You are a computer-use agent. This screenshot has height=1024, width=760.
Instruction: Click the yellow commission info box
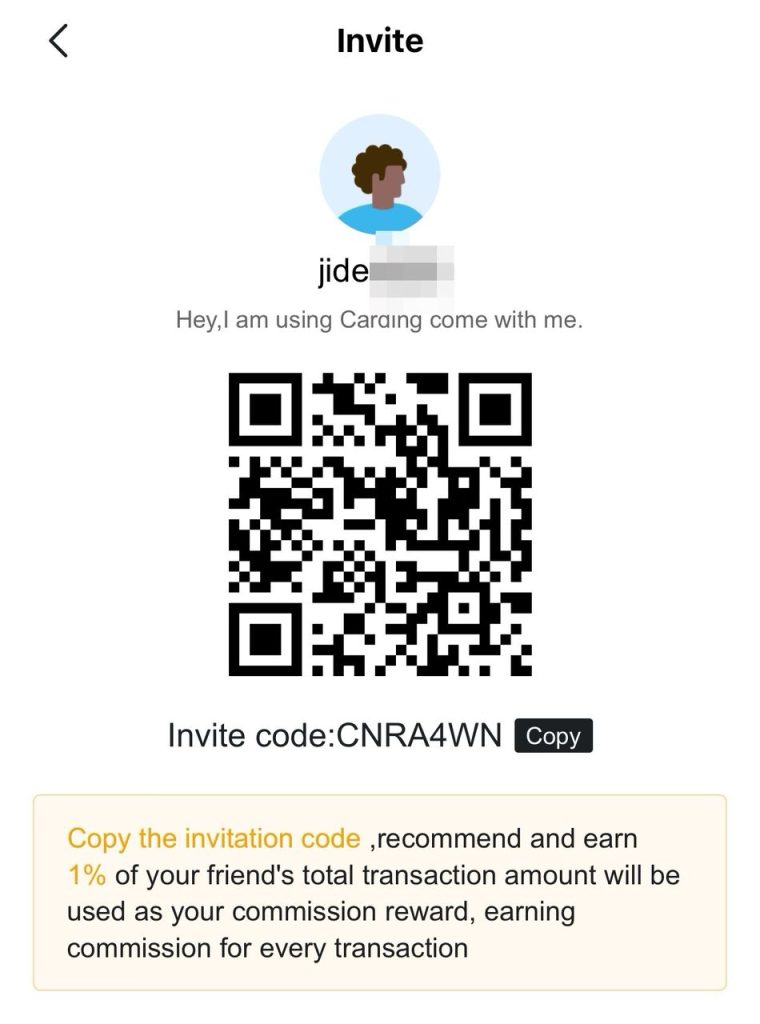[x=380, y=890]
